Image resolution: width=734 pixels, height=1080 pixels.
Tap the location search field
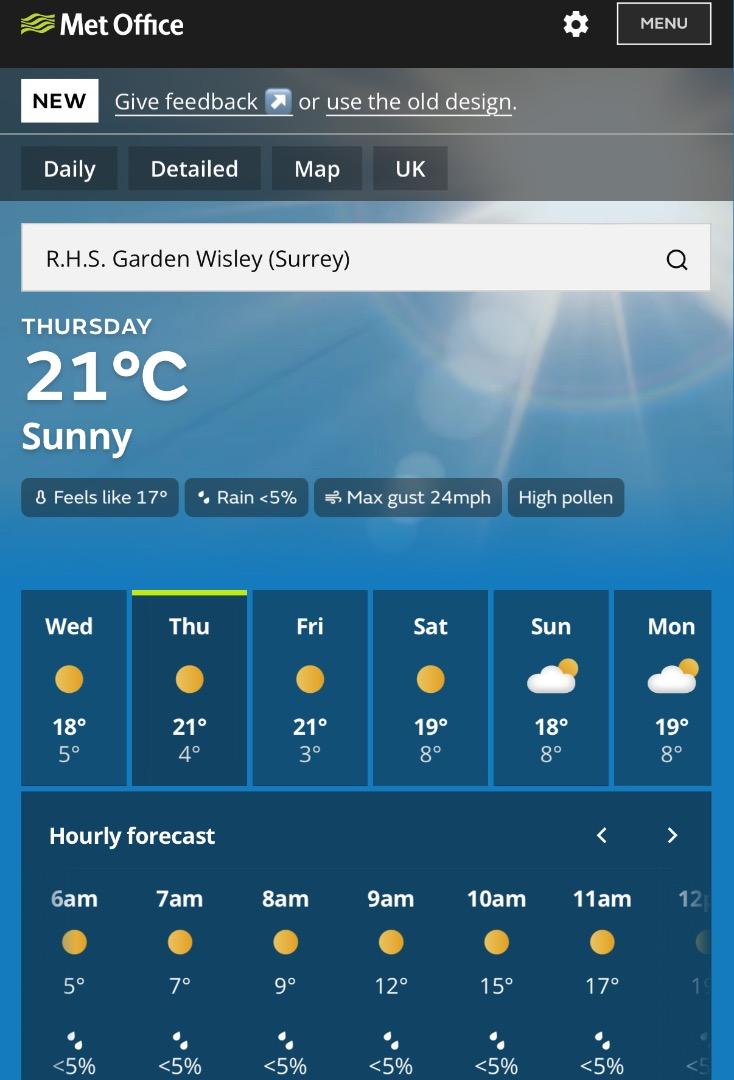coord(340,259)
